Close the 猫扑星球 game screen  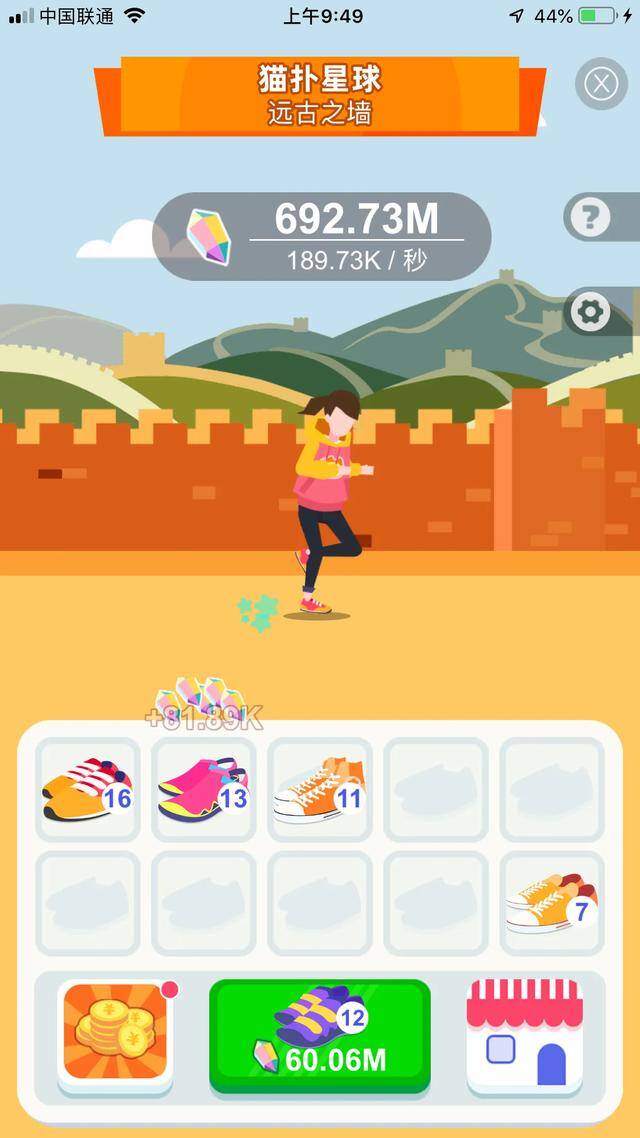click(x=601, y=84)
